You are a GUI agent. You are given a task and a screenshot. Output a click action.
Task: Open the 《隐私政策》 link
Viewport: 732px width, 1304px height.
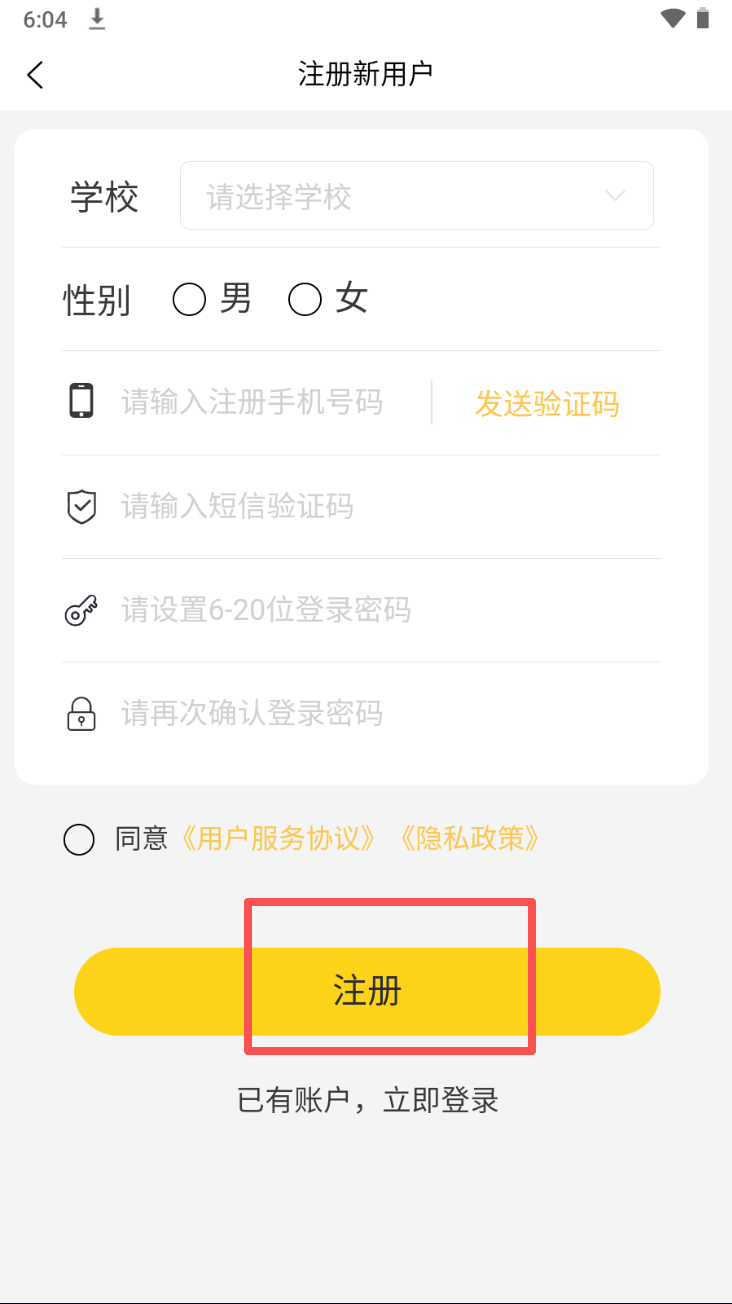470,839
